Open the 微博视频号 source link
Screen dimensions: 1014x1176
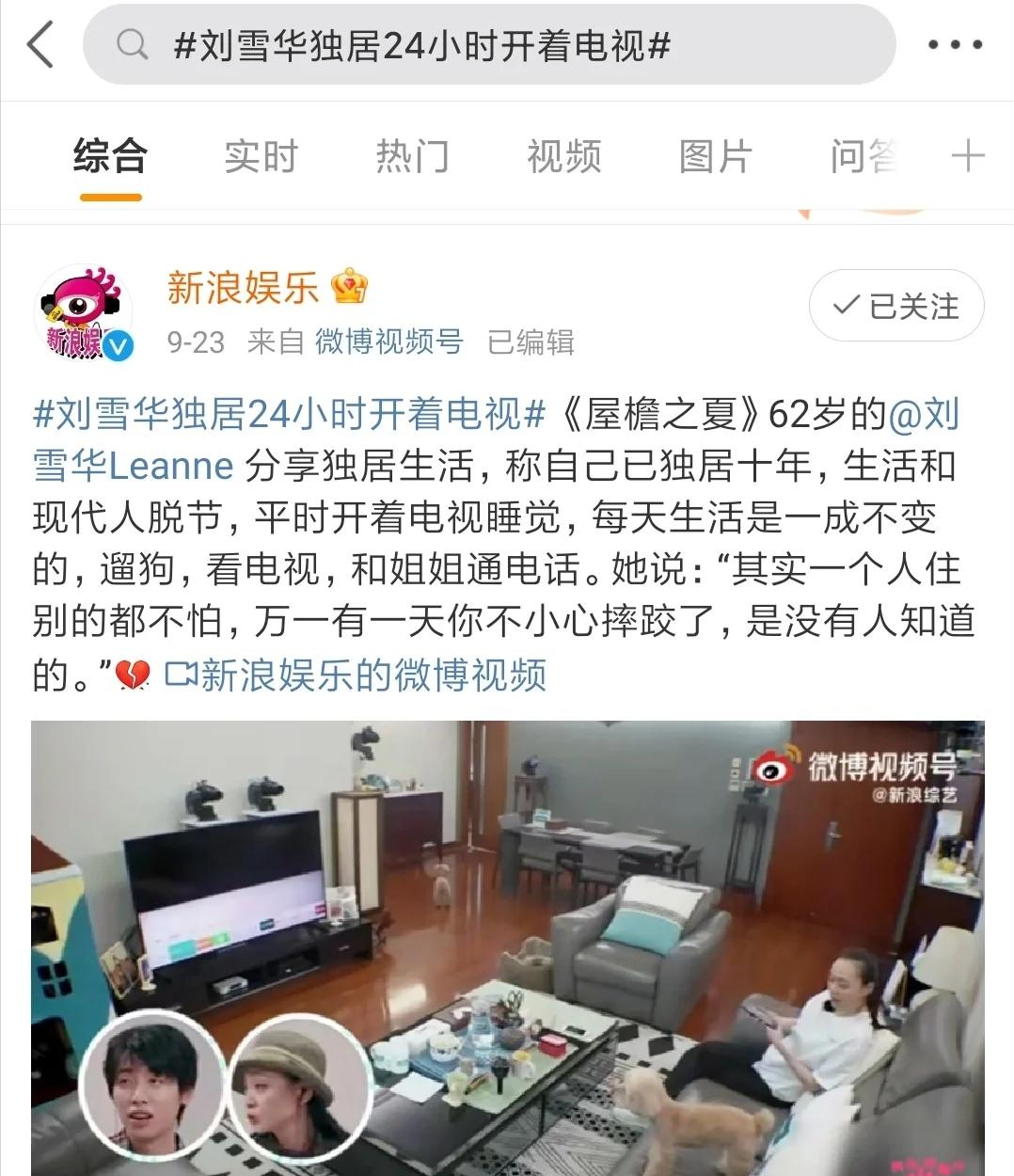(x=388, y=342)
